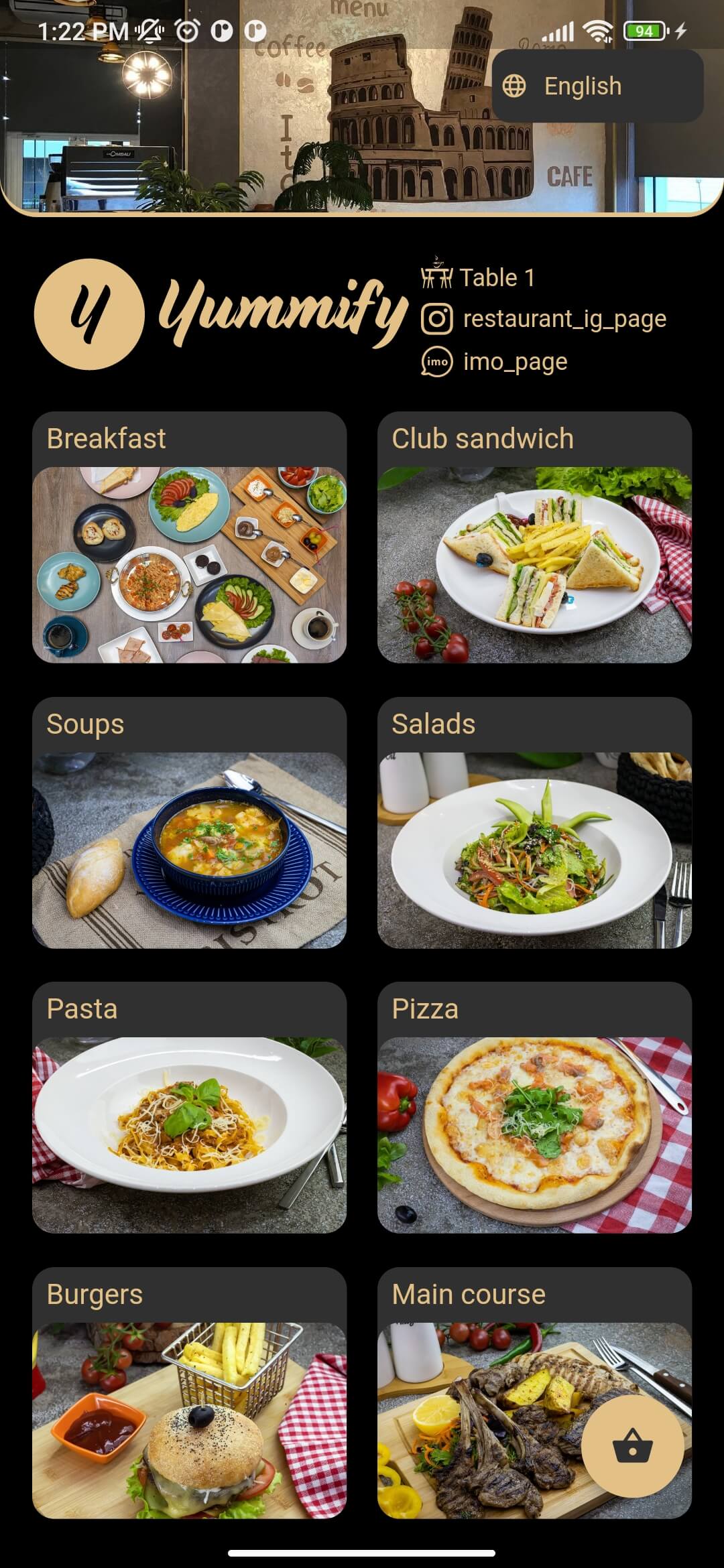Viewport: 724px width, 1568px height.
Task: Open the Main course category
Action: pos(534,1393)
